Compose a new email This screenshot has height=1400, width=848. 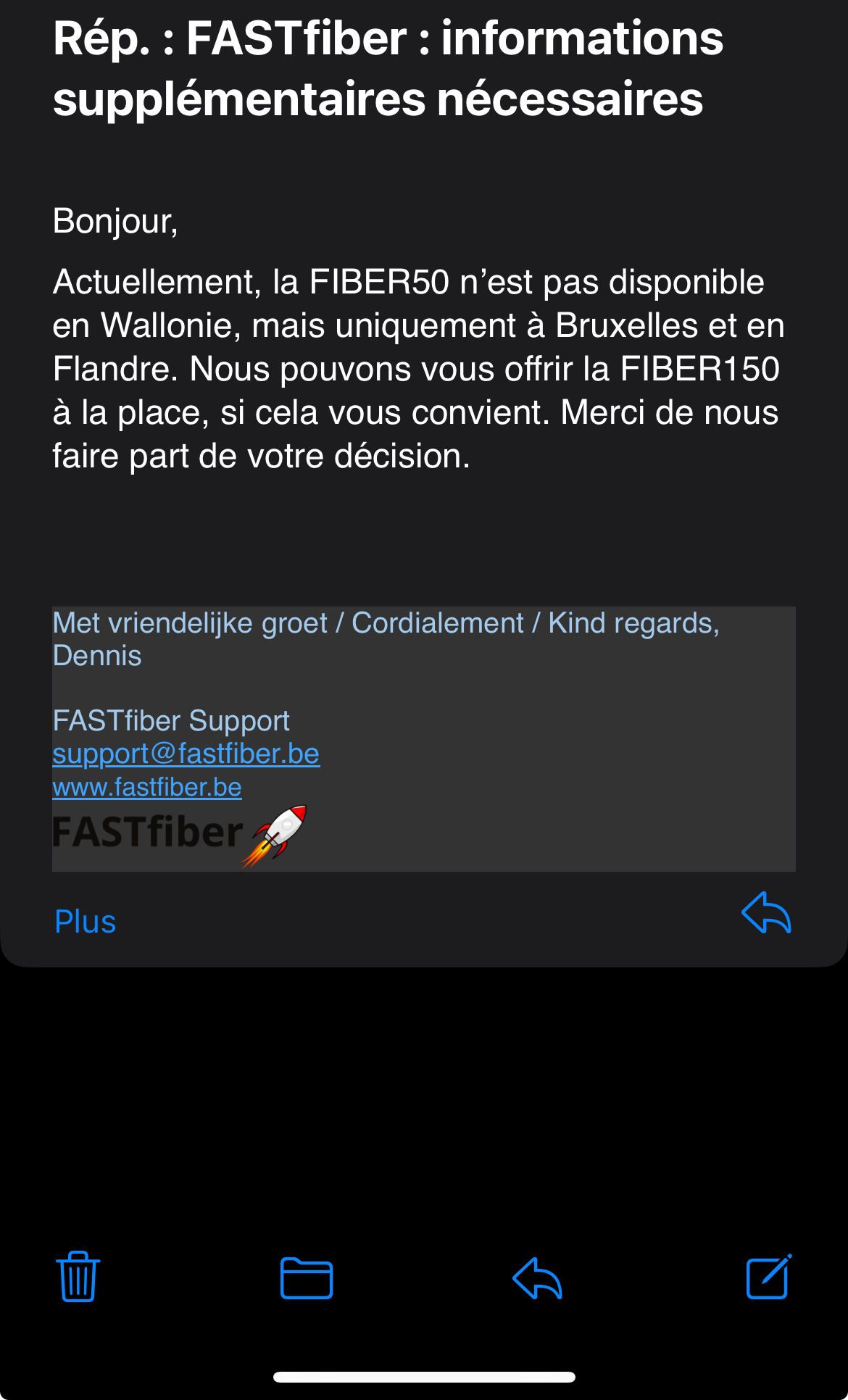pos(768,1277)
